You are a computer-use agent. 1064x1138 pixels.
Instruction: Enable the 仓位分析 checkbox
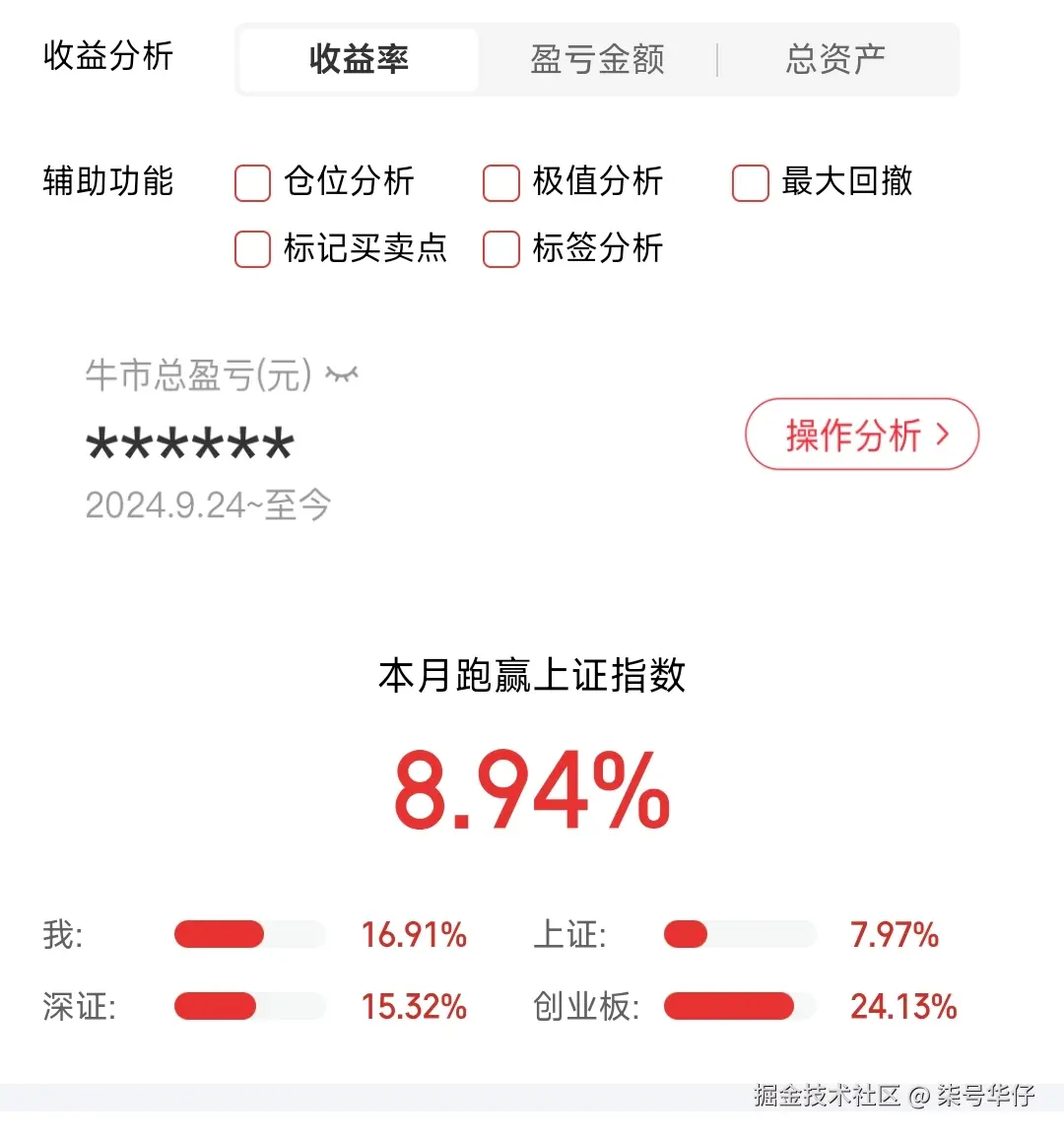[252, 182]
